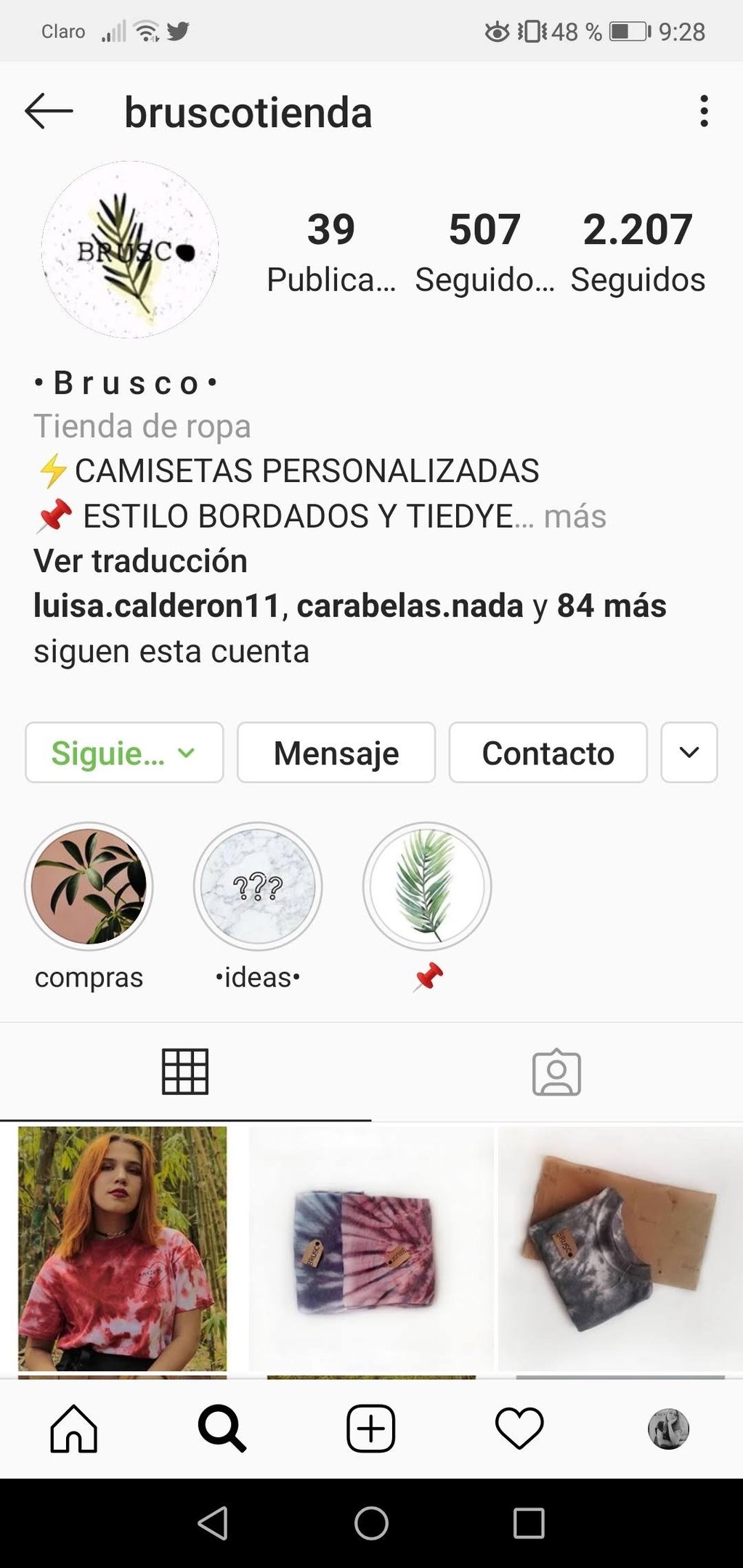743x1568 pixels.
Task: Go back using the top arrow
Action: click(49, 112)
